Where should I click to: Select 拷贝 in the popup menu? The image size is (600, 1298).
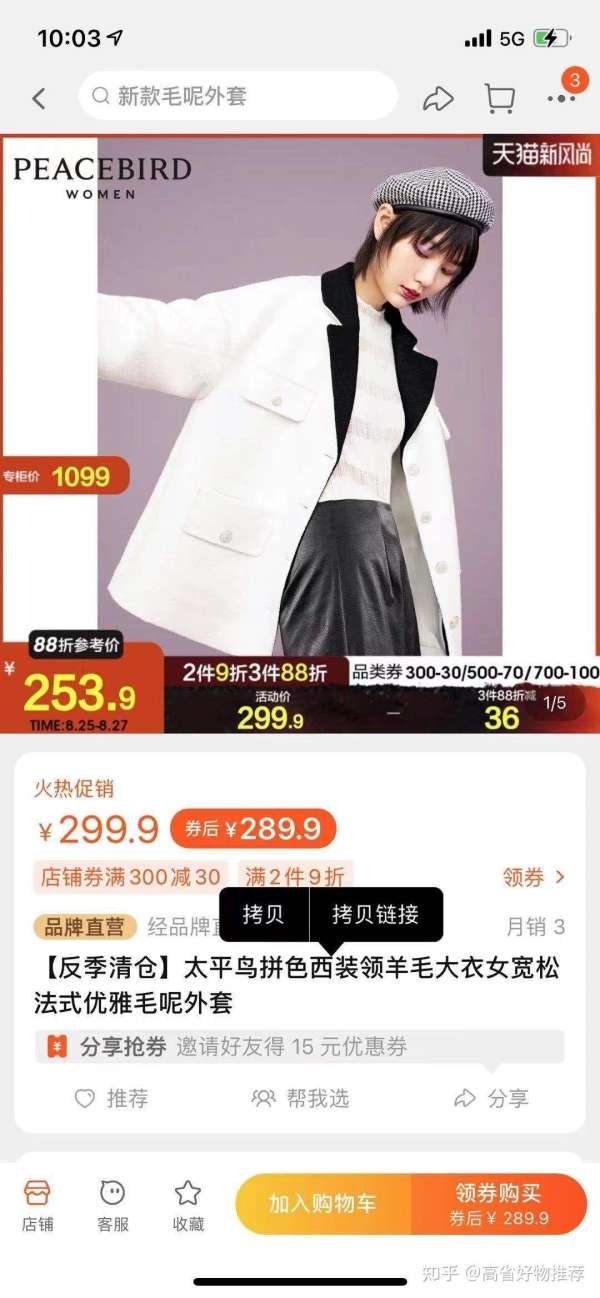(263, 914)
